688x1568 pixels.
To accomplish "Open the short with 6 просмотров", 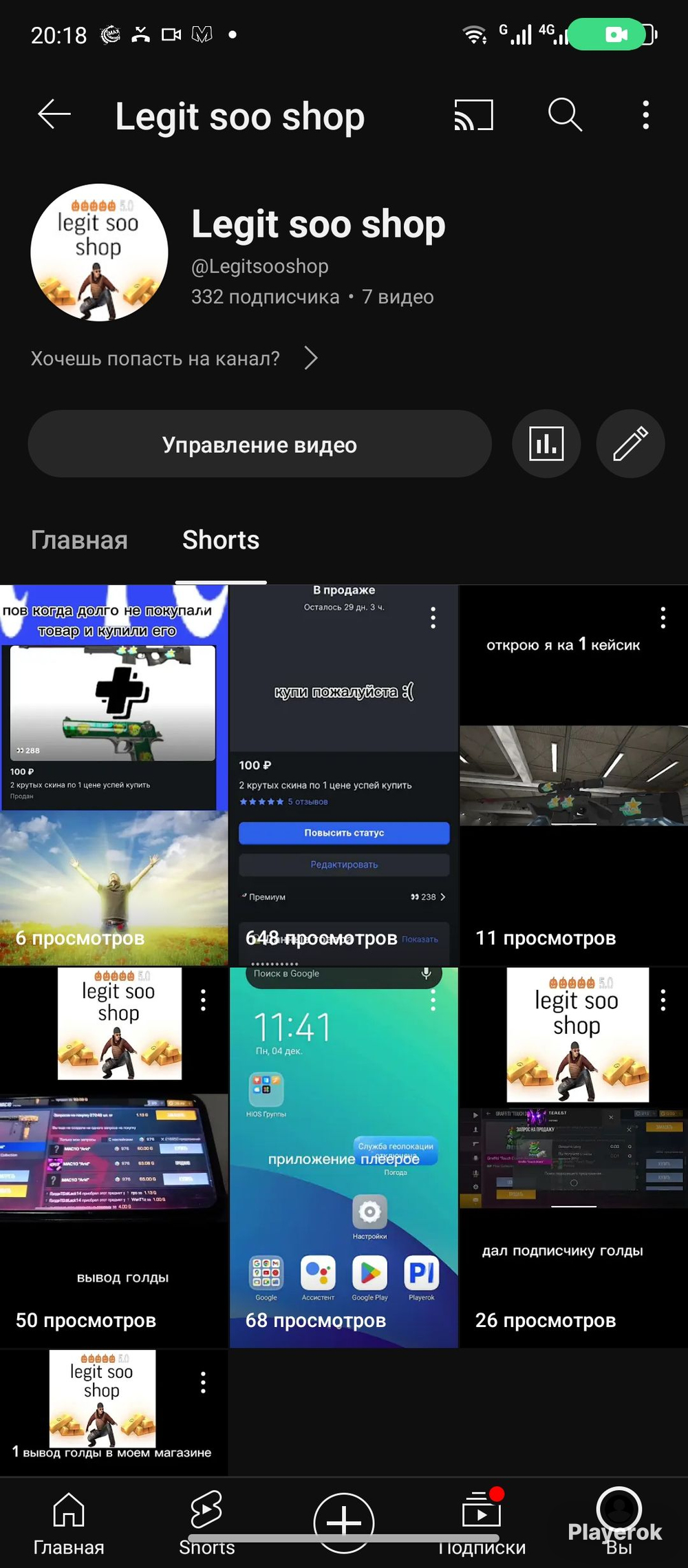I will [114, 775].
